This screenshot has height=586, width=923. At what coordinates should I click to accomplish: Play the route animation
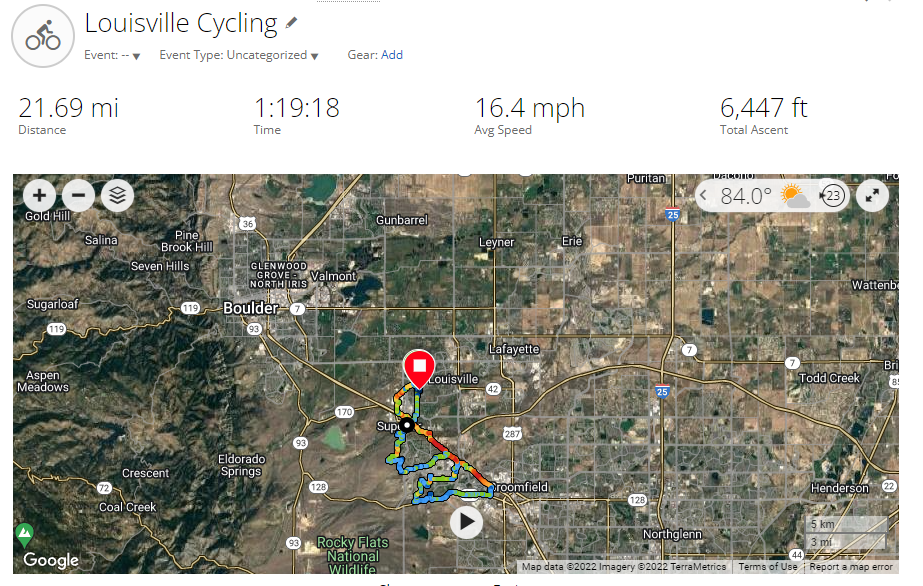[x=466, y=521]
